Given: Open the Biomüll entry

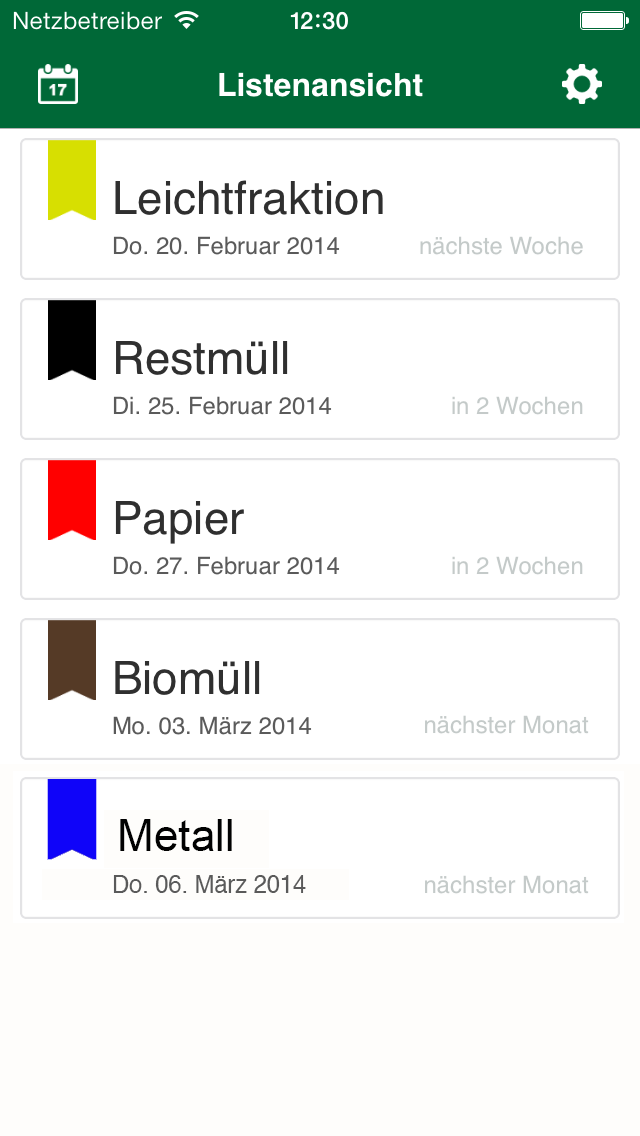Looking at the screenshot, I should [x=320, y=689].
